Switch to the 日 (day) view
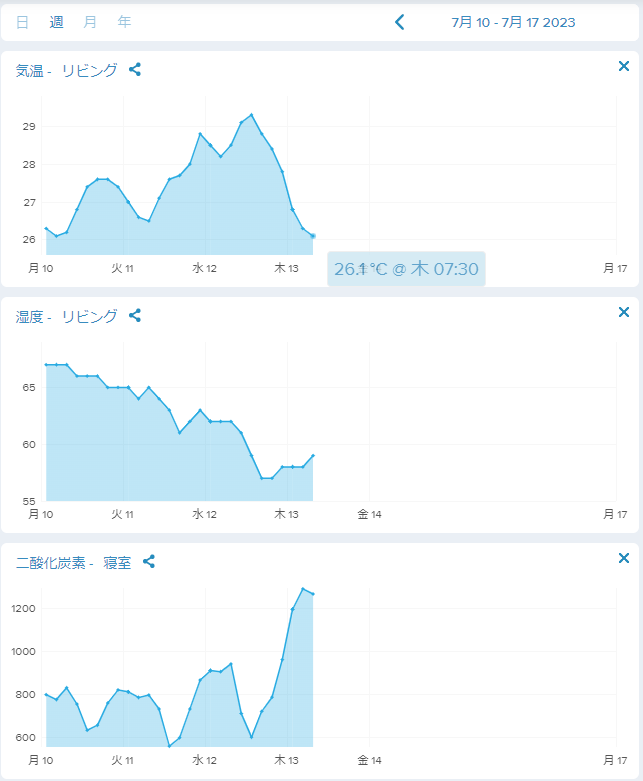Viewport: 643px width, 781px height. pos(22,22)
